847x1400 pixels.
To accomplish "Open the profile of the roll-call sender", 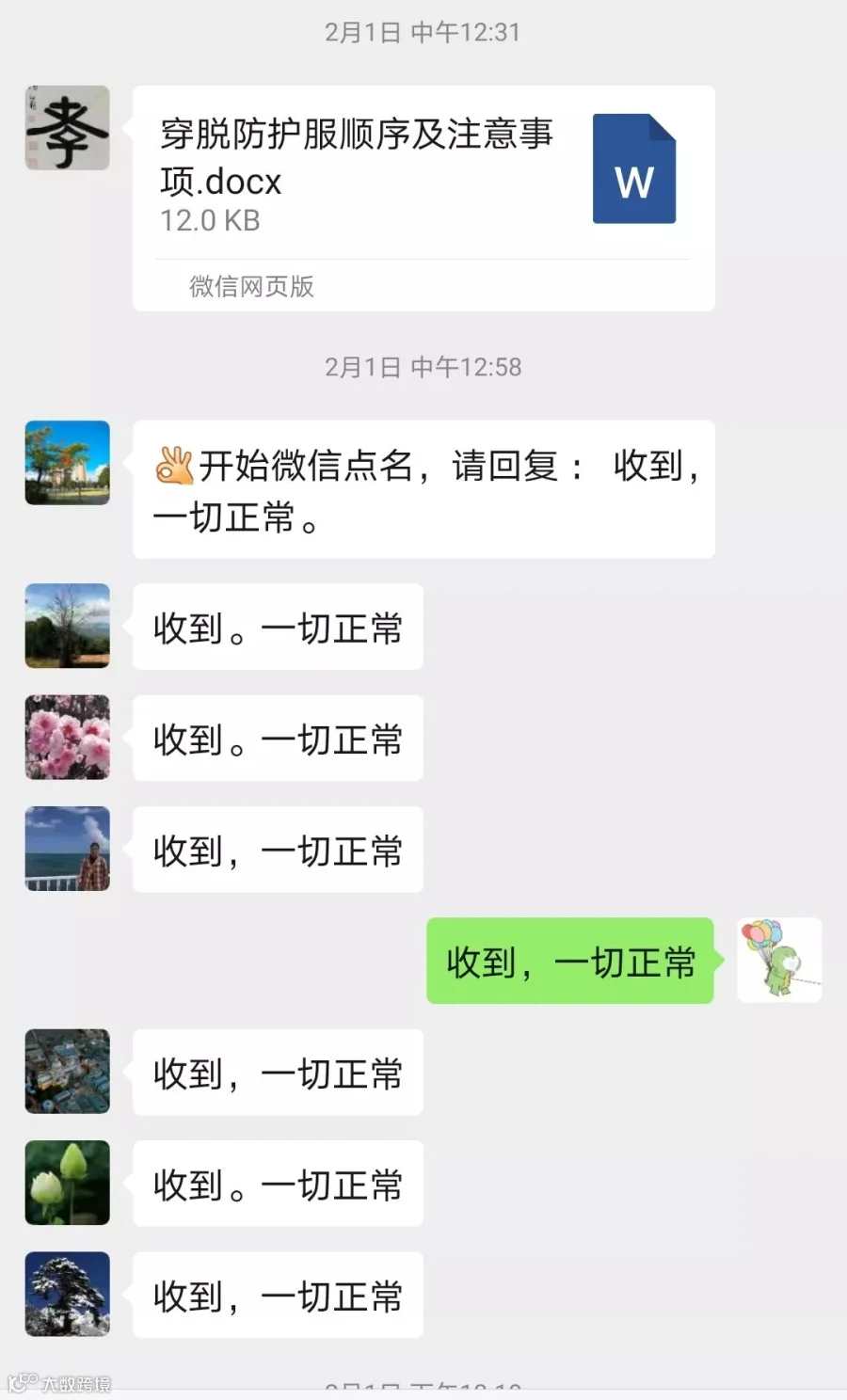I will tap(67, 463).
